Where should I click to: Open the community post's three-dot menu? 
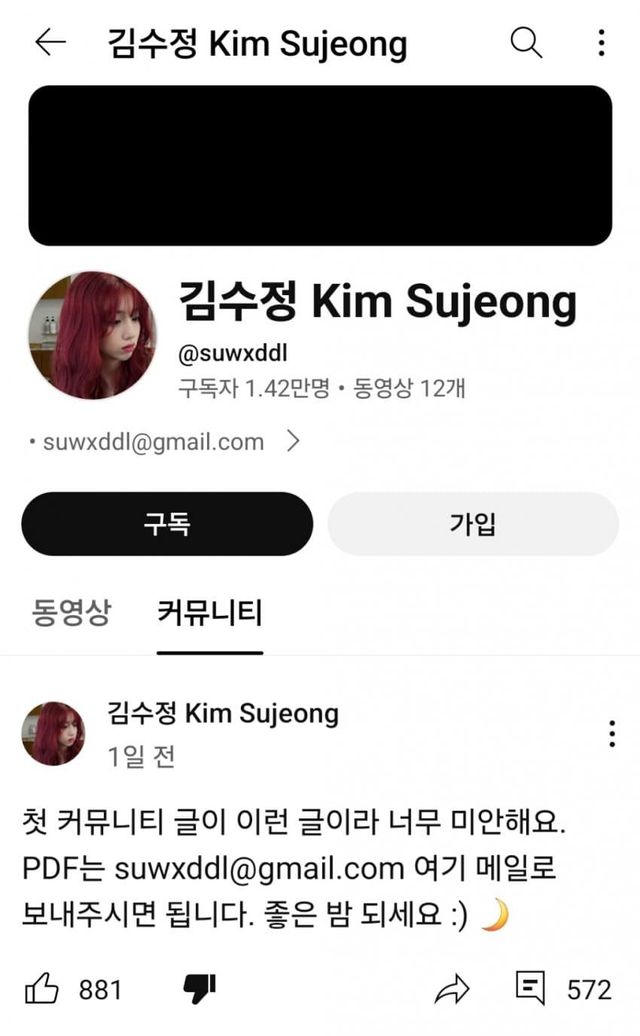pyautogui.click(x=611, y=733)
